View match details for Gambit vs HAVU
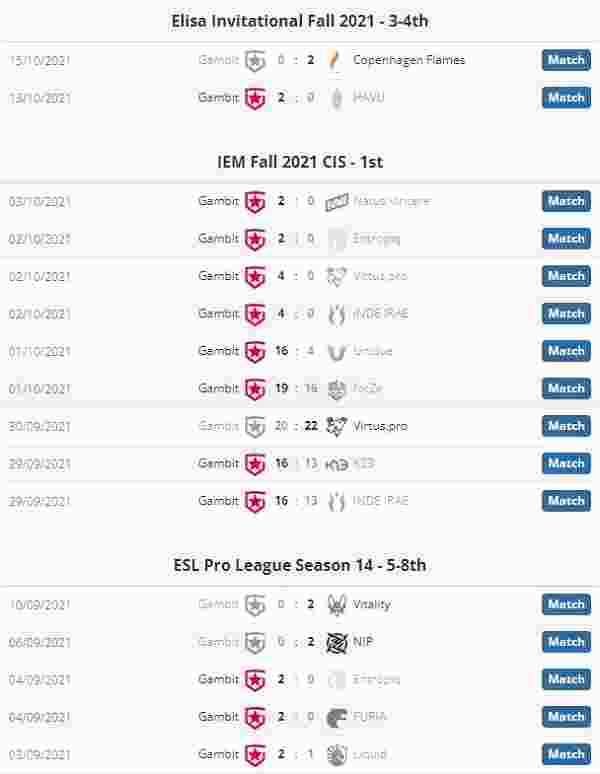Viewport: 600px width, 774px height. point(566,98)
